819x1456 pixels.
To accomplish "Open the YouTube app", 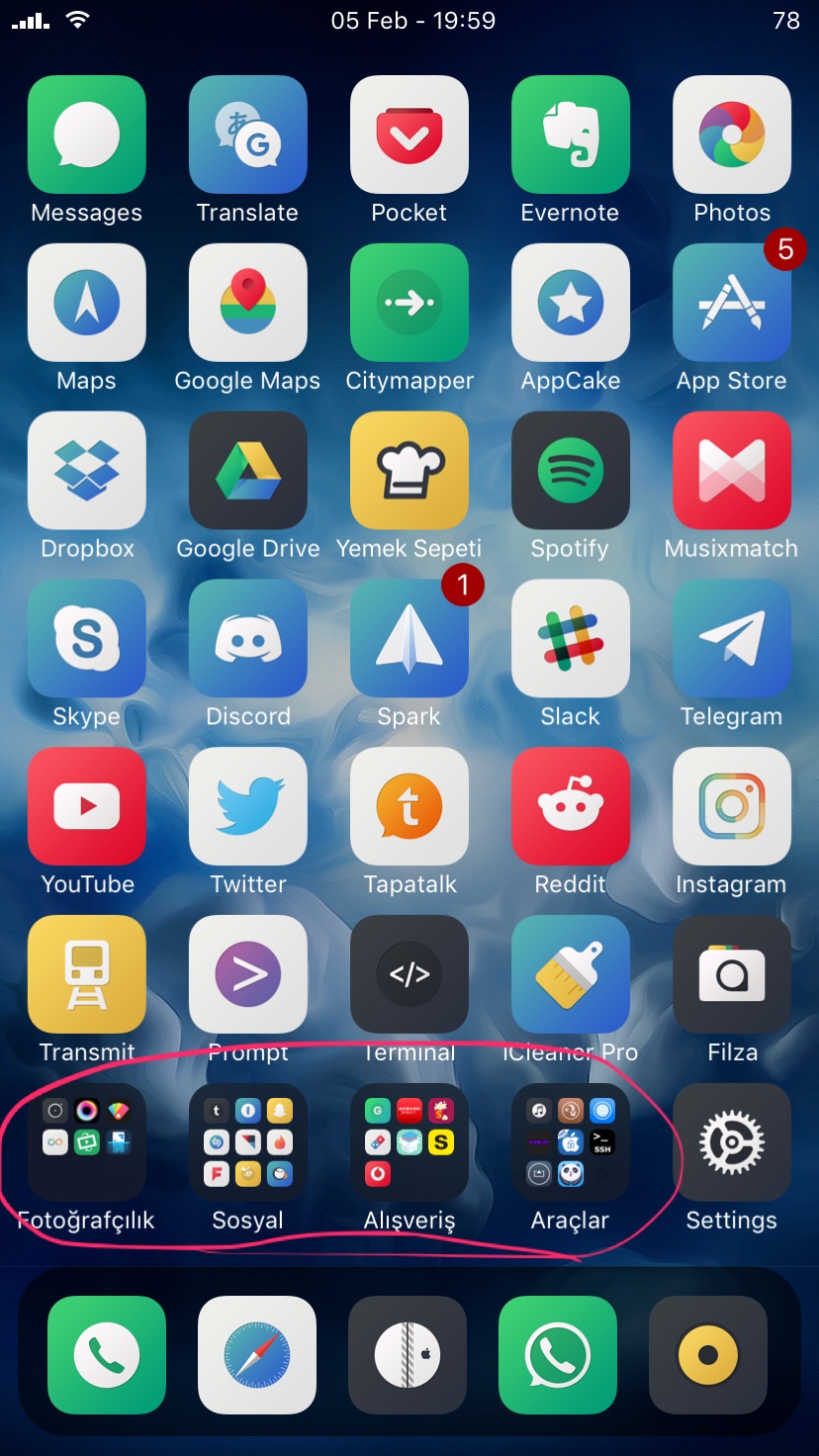I will pos(87,807).
